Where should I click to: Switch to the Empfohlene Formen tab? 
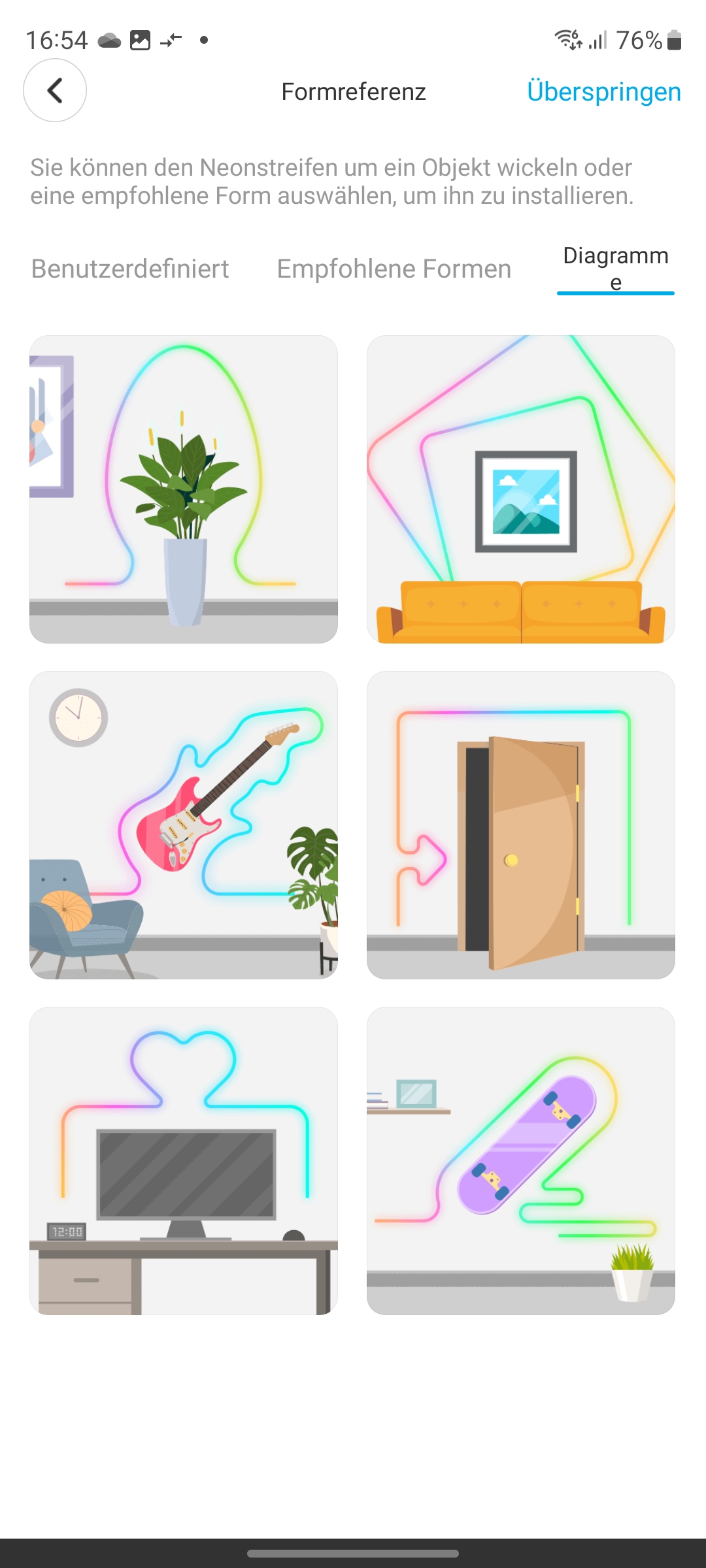394,269
